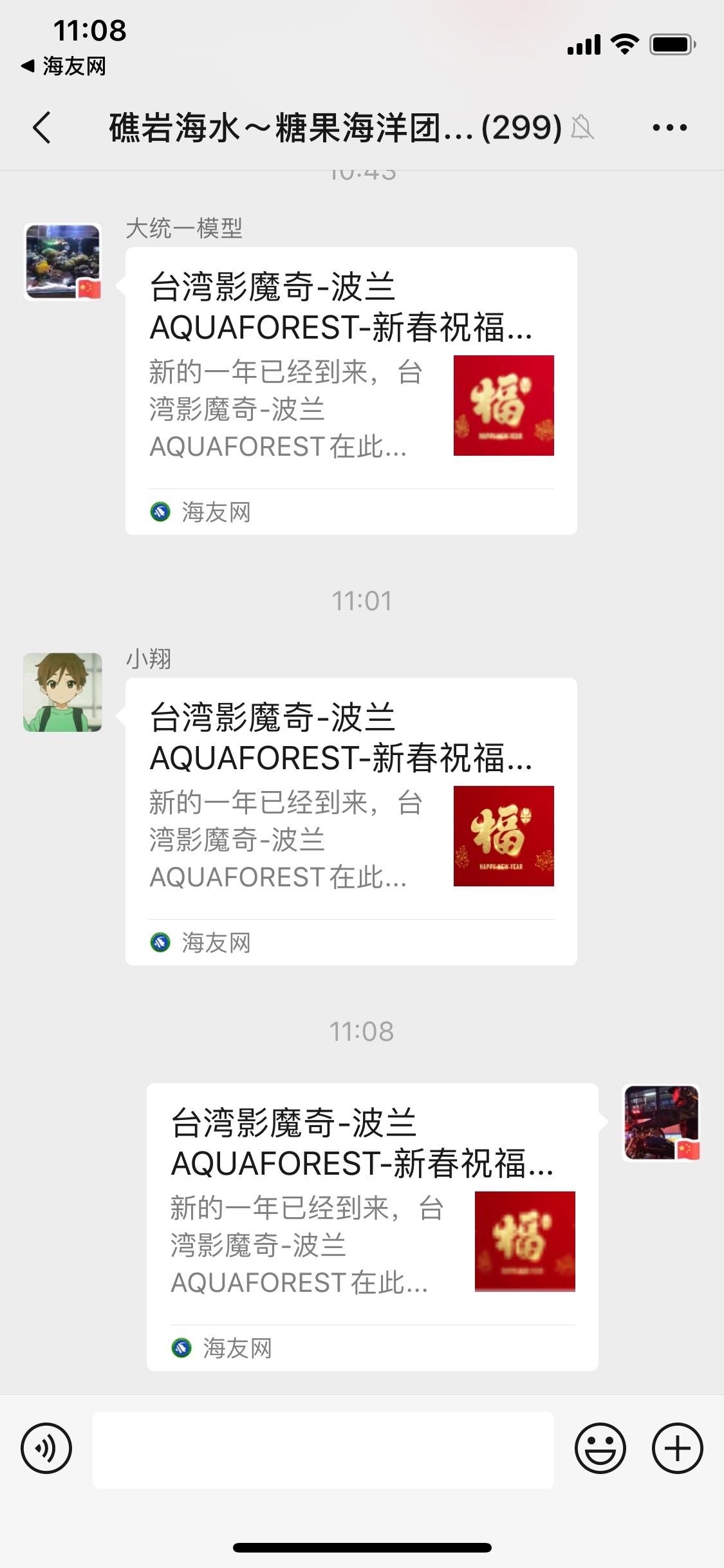This screenshot has height=1568, width=724.
Task: Switch to voice message input
Action: coord(46,1449)
